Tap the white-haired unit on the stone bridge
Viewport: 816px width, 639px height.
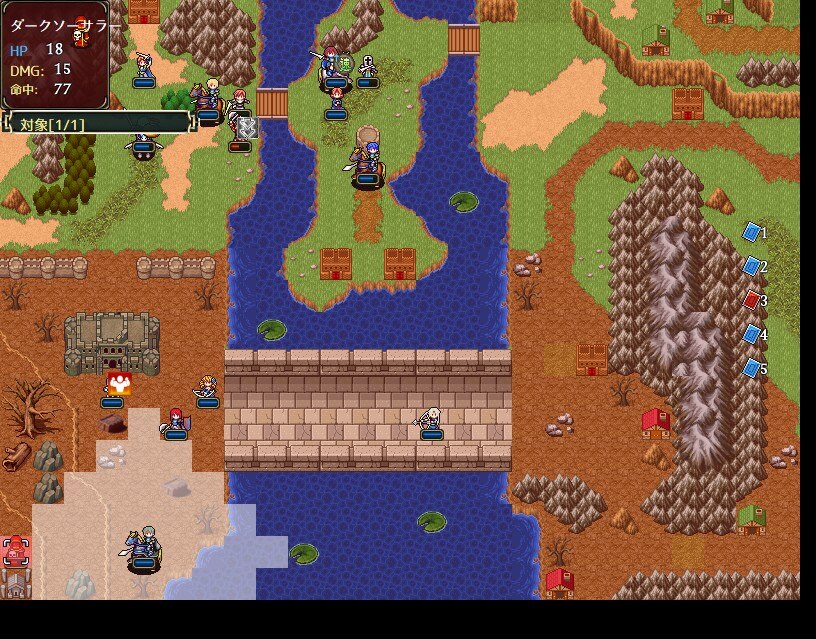pos(431,421)
